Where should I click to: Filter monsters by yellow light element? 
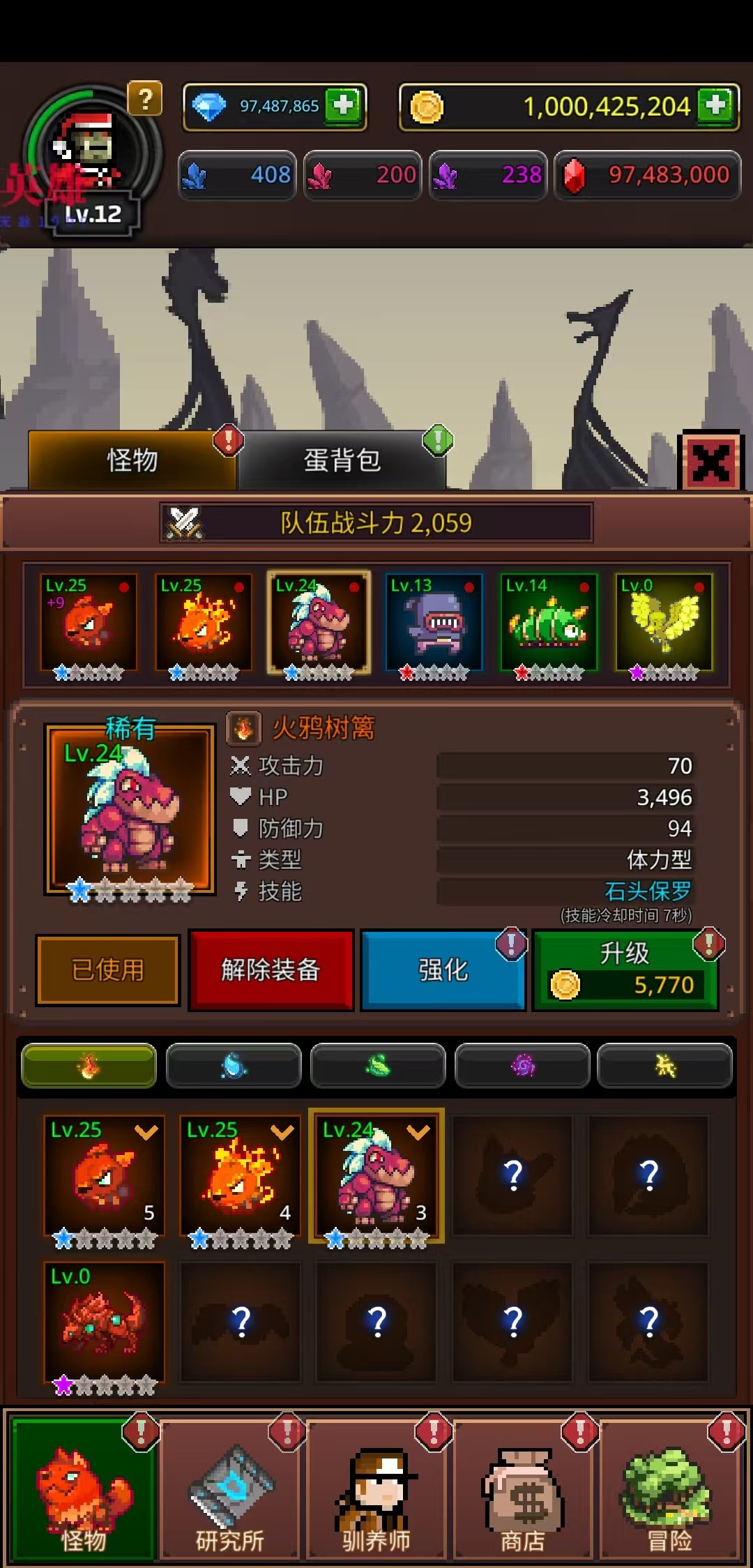[x=665, y=1066]
